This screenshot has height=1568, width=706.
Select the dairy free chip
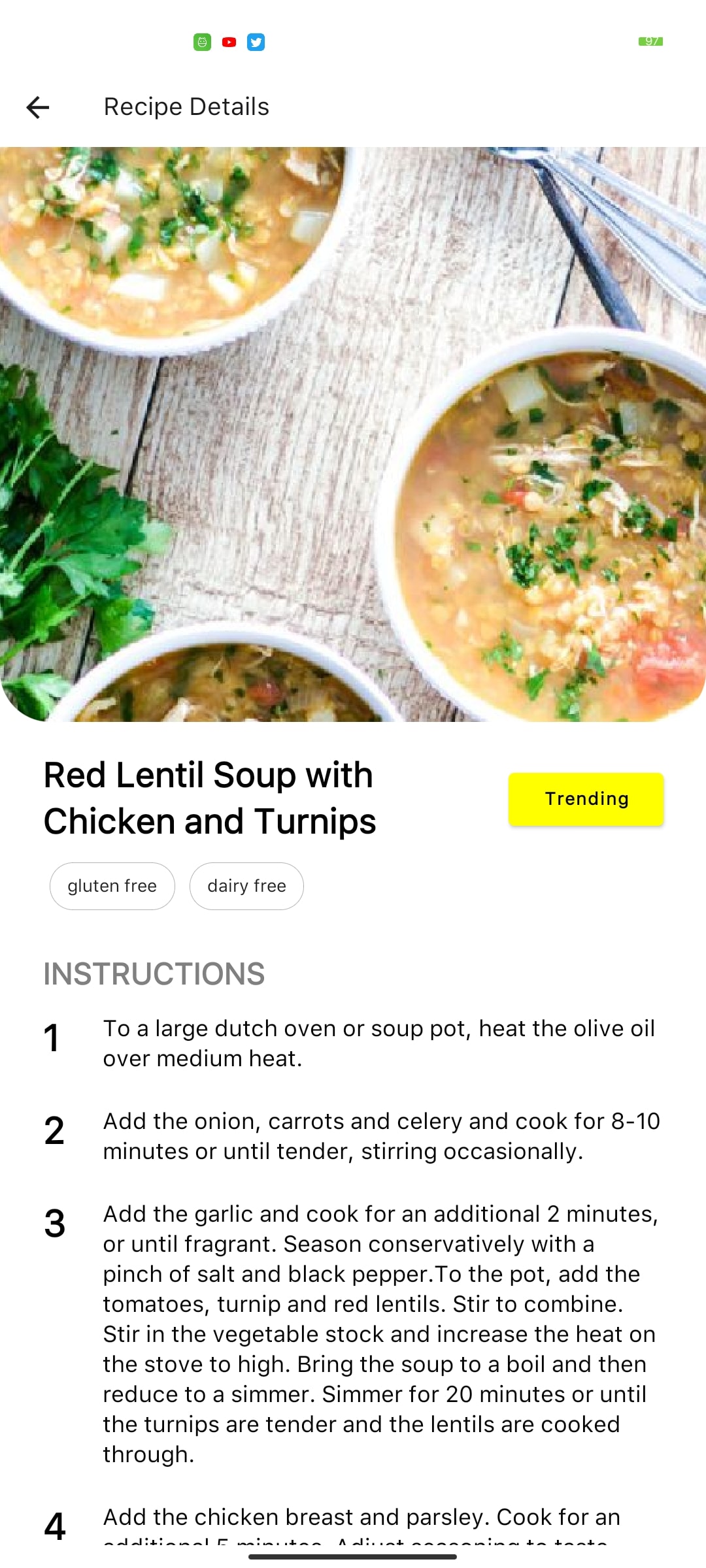pos(246,886)
